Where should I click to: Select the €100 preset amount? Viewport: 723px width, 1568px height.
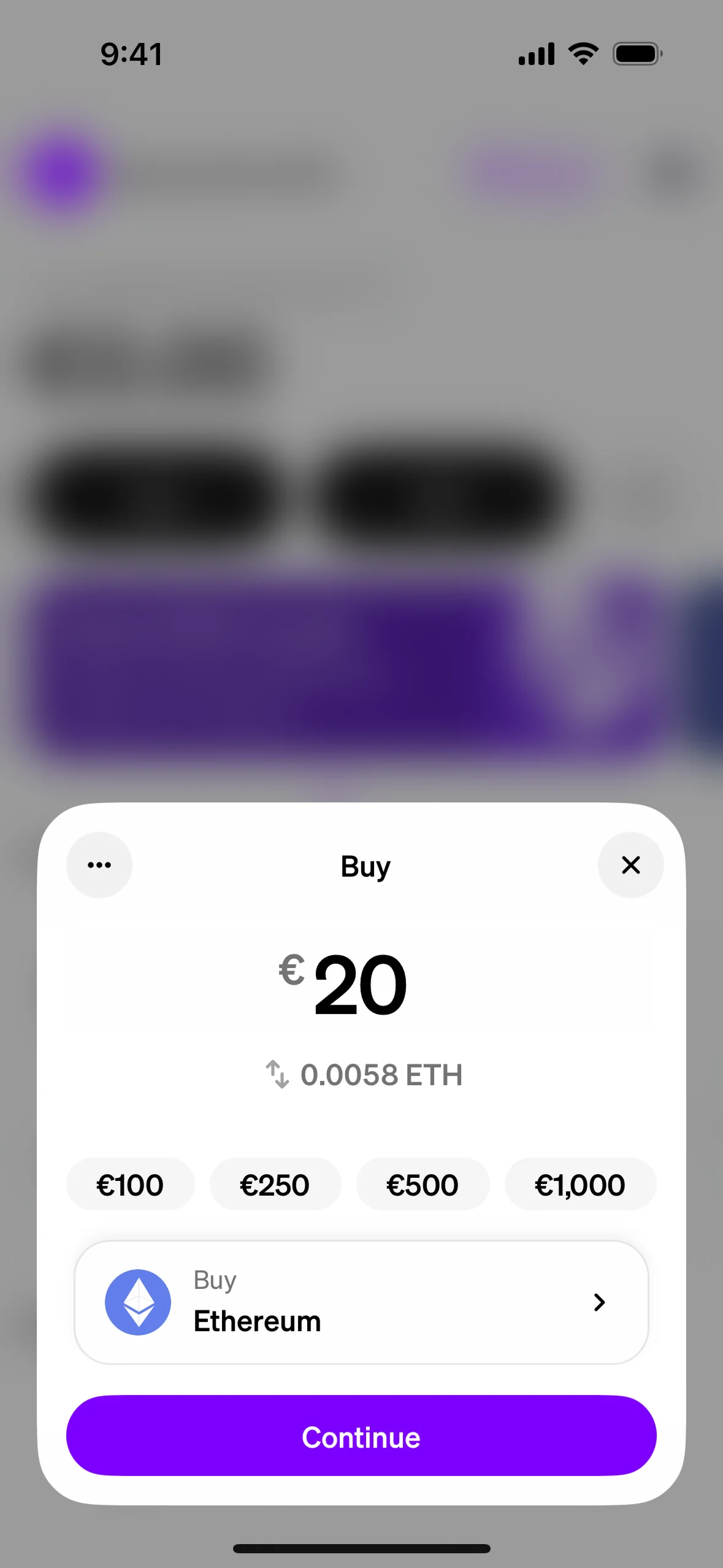click(x=130, y=1184)
